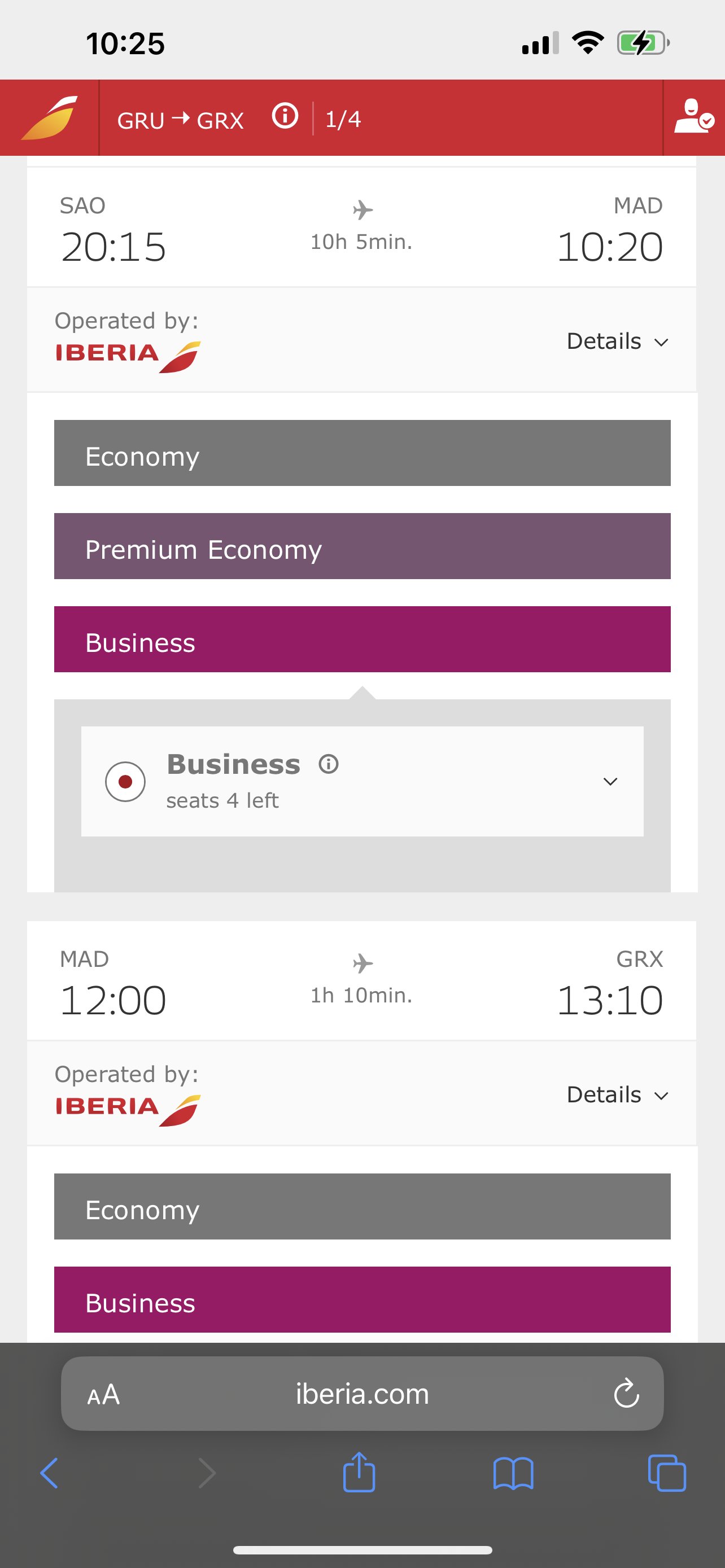
Task: Expand Details for the SAO to MAD flight
Action: pos(618,341)
